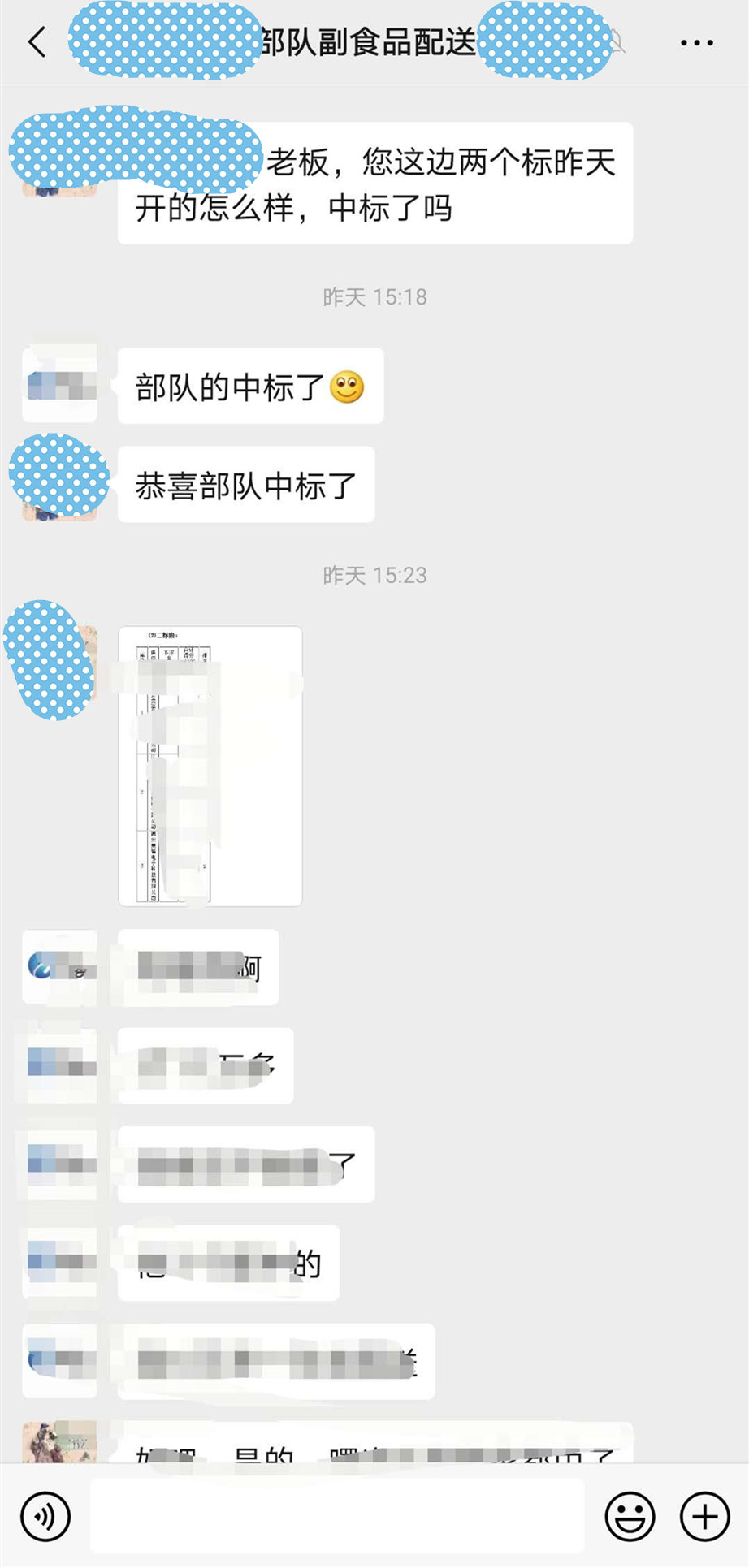The width and height of the screenshot is (749, 1568).
Task: Open the shared bid result image
Action: pos(210,766)
